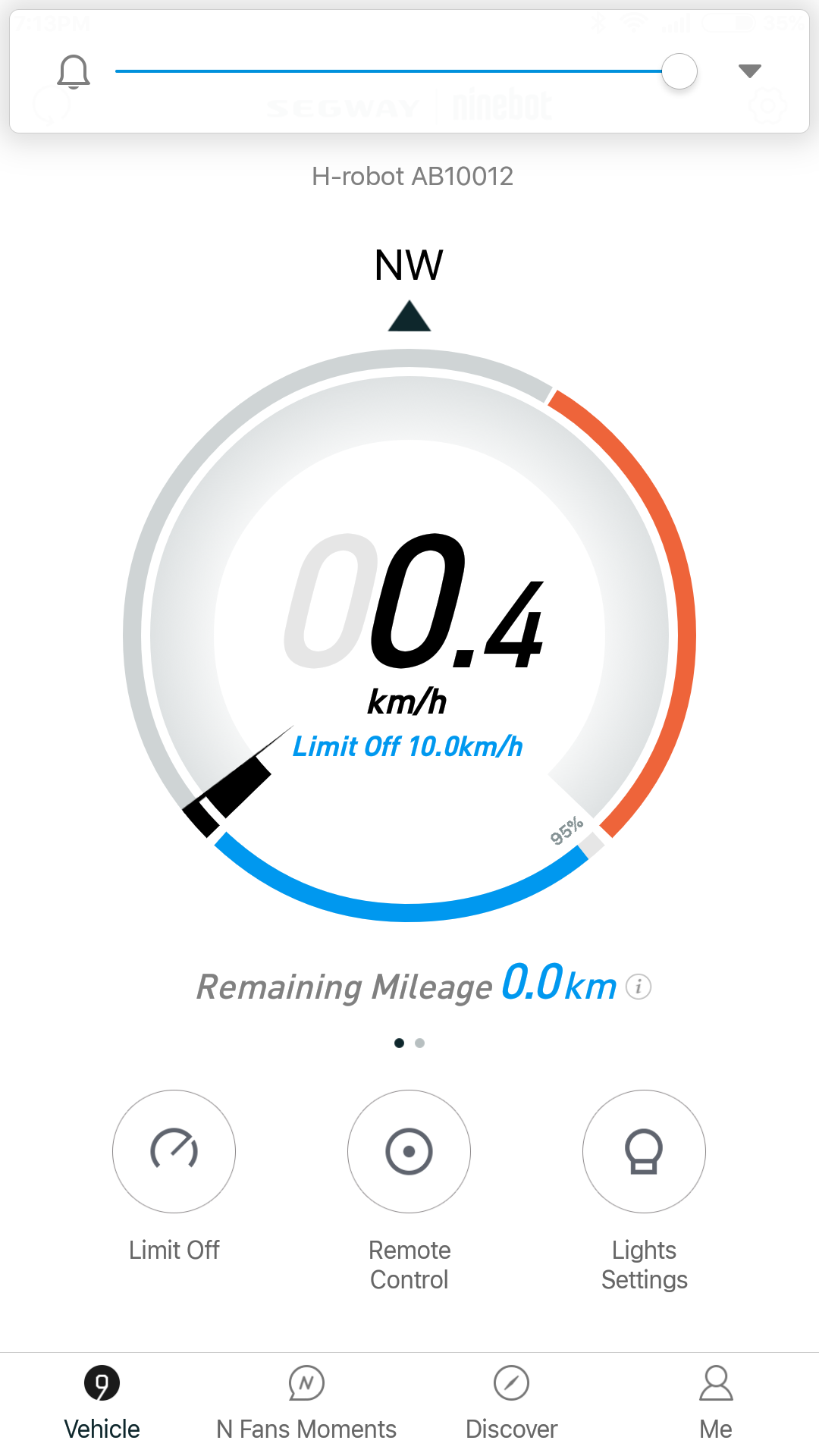Switch to the Me tab
The height and width of the screenshot is (1456, 819).
(x=716, y=1403)
